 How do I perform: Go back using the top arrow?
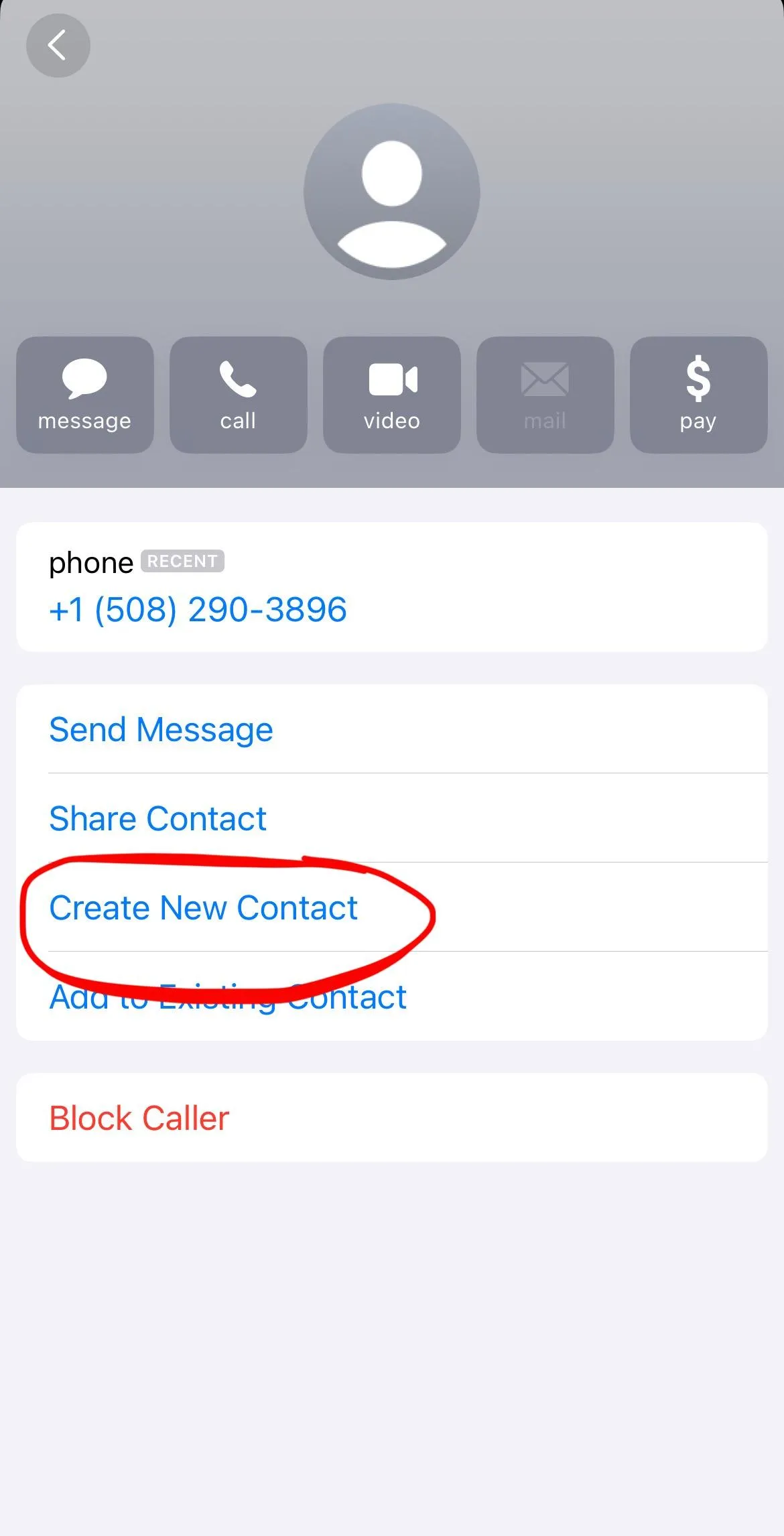[x=58, y=46]
